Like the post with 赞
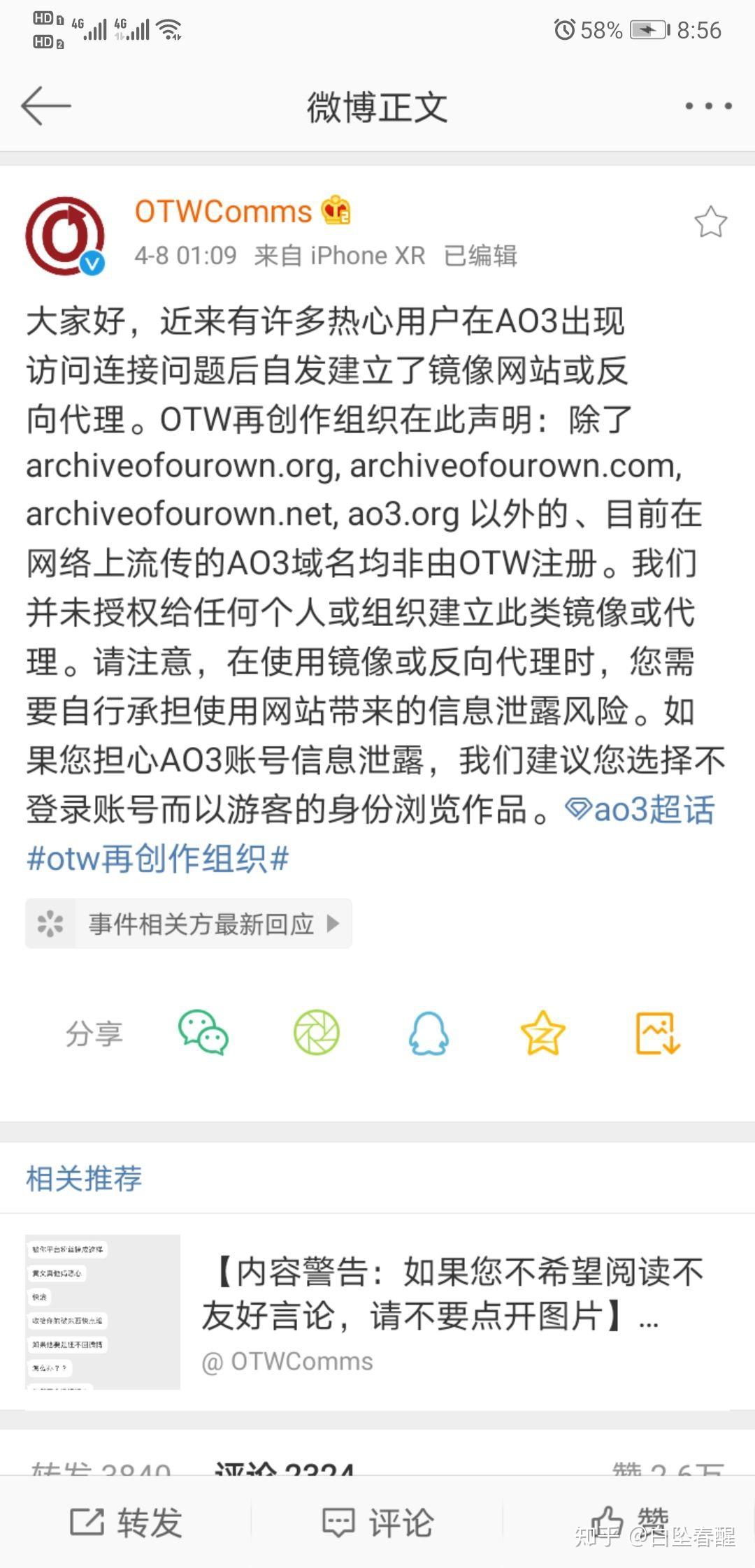The height and width of the screenshot is (1568, 755). point(629,1522)
